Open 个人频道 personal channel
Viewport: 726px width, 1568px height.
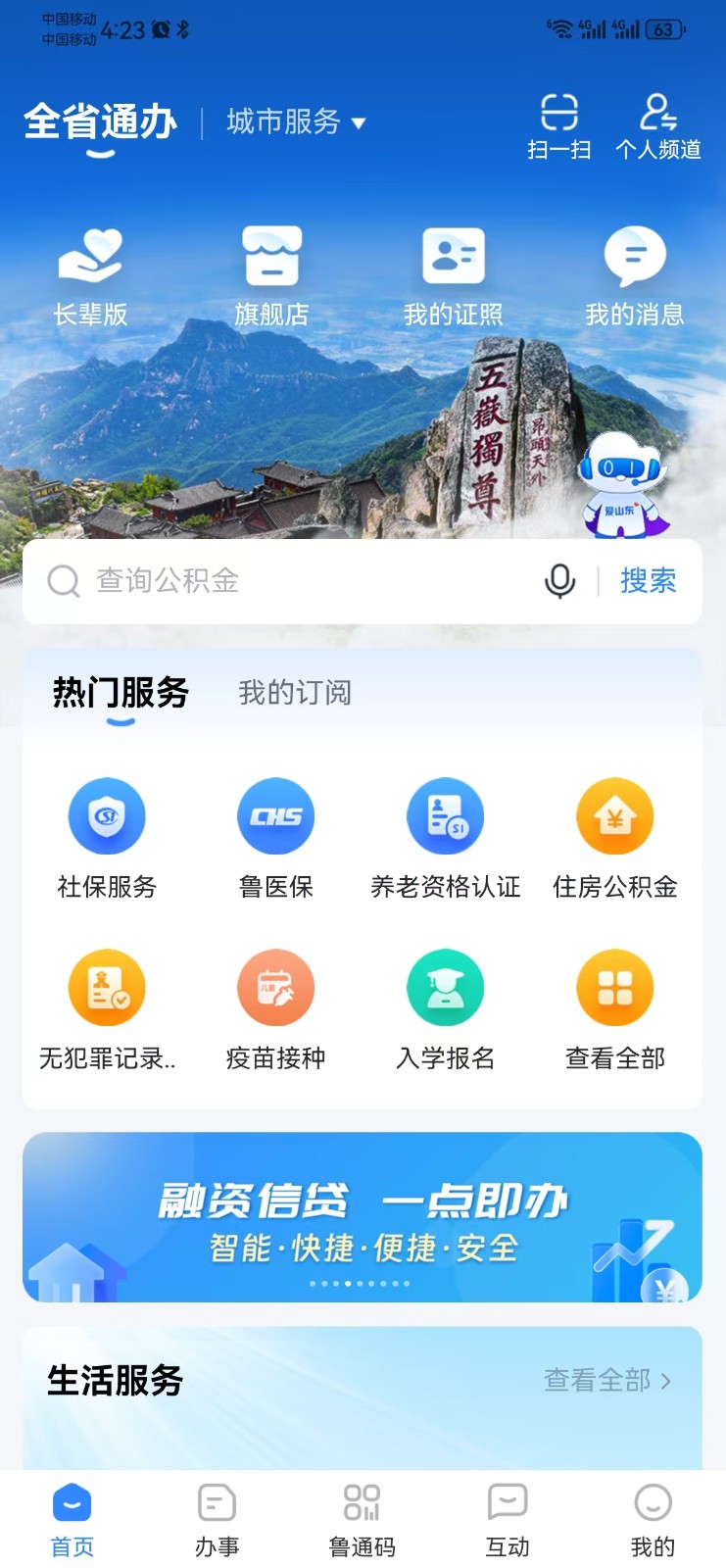tap(657, 126)
